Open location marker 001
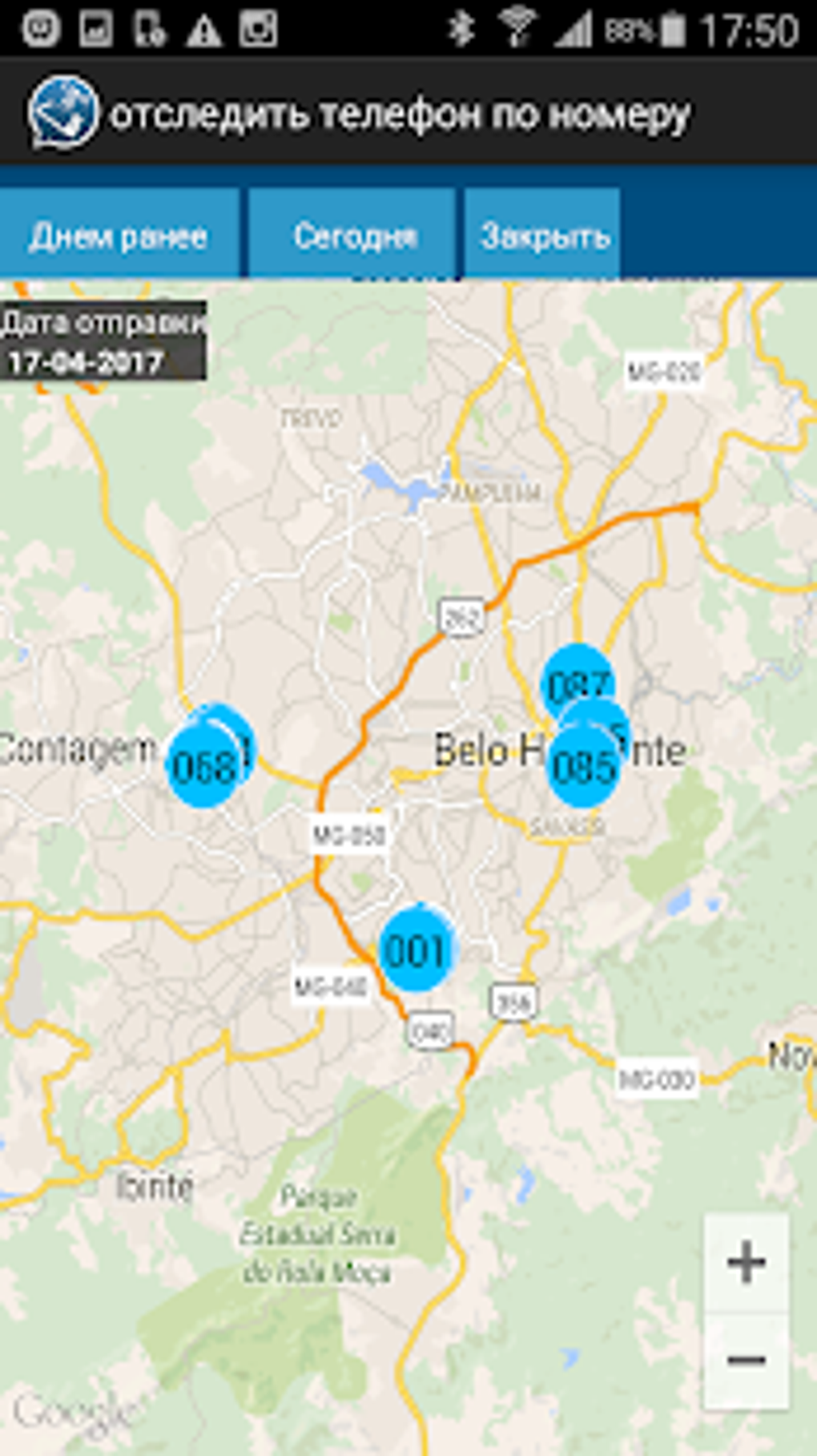The width and height of the screenshot is (817, 1456). 415,951
